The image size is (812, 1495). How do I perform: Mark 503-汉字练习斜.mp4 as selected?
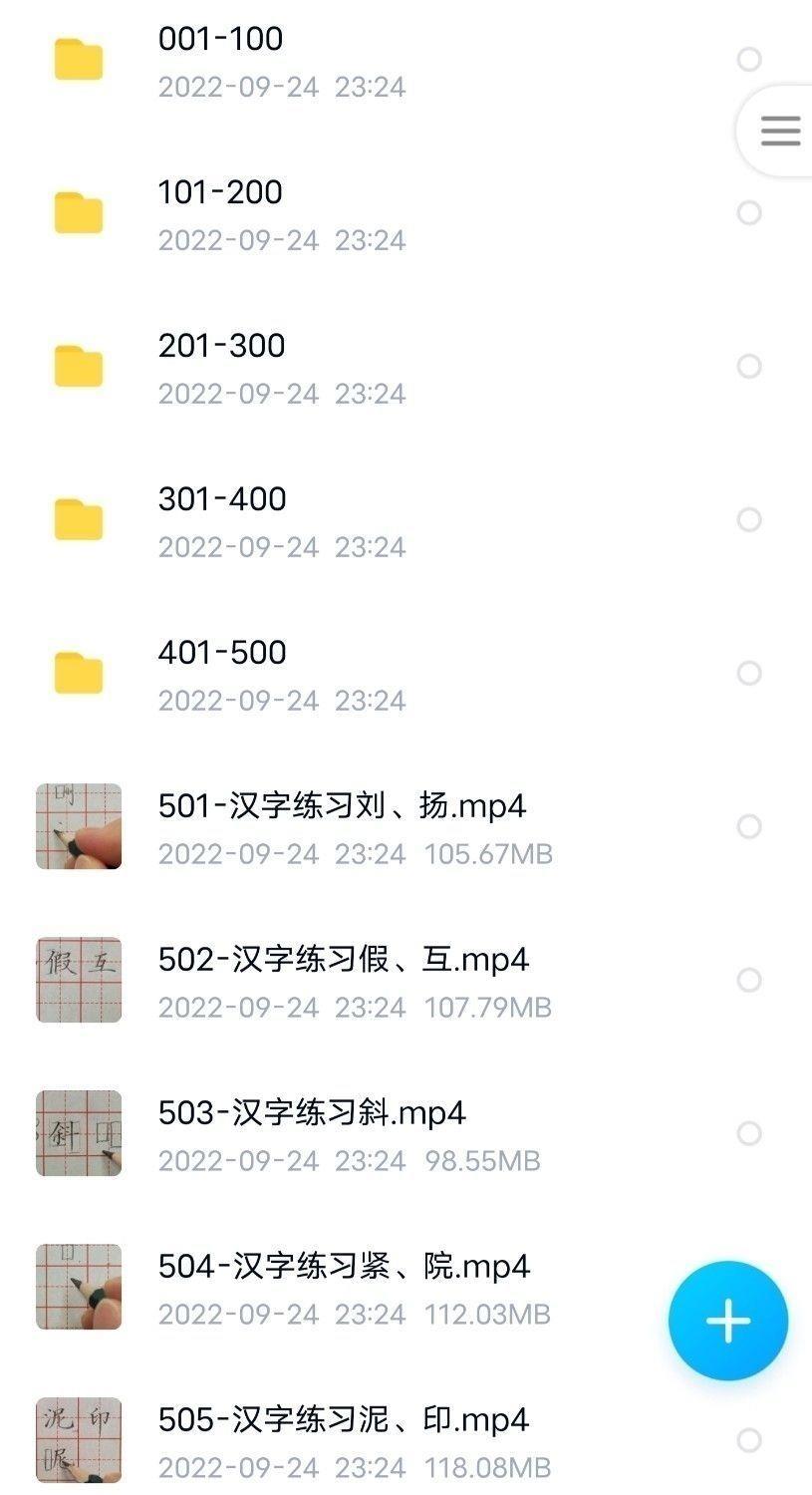tap(749, 1133)
